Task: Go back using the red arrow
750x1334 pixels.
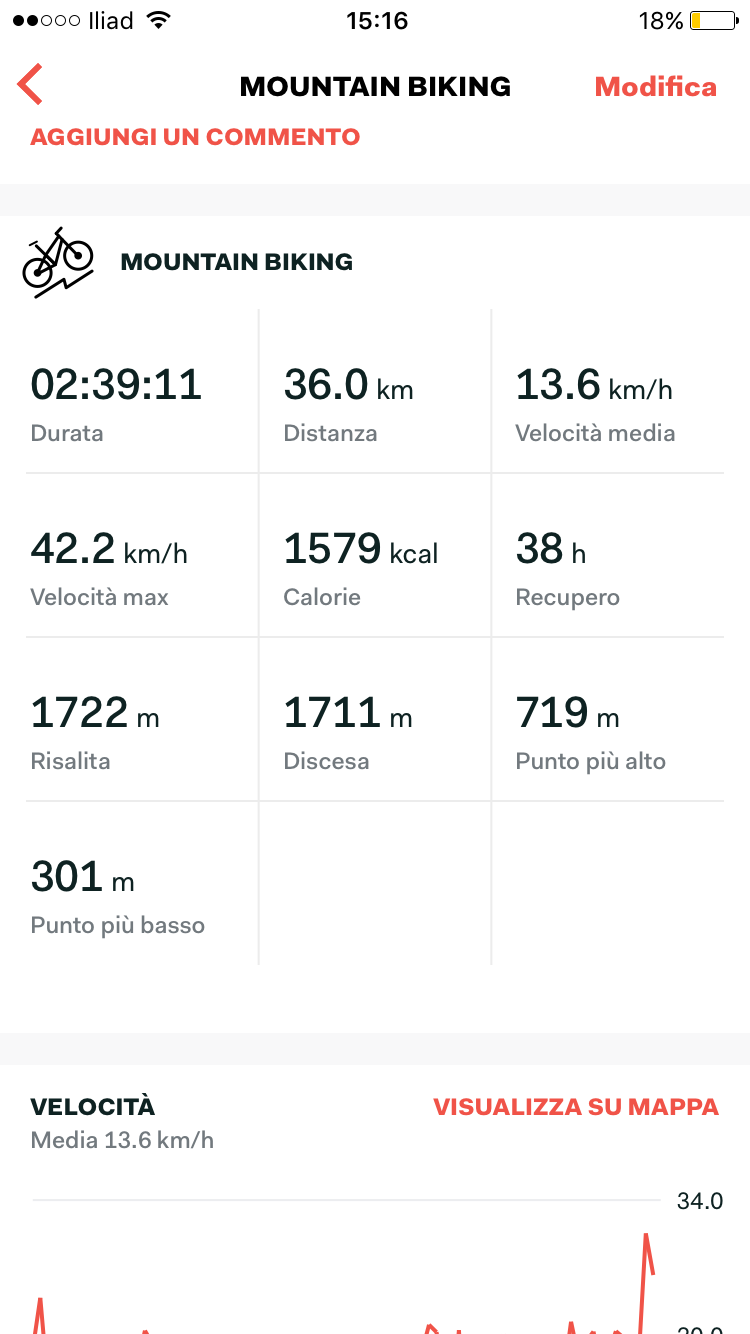Action: [x=30, y=85]
